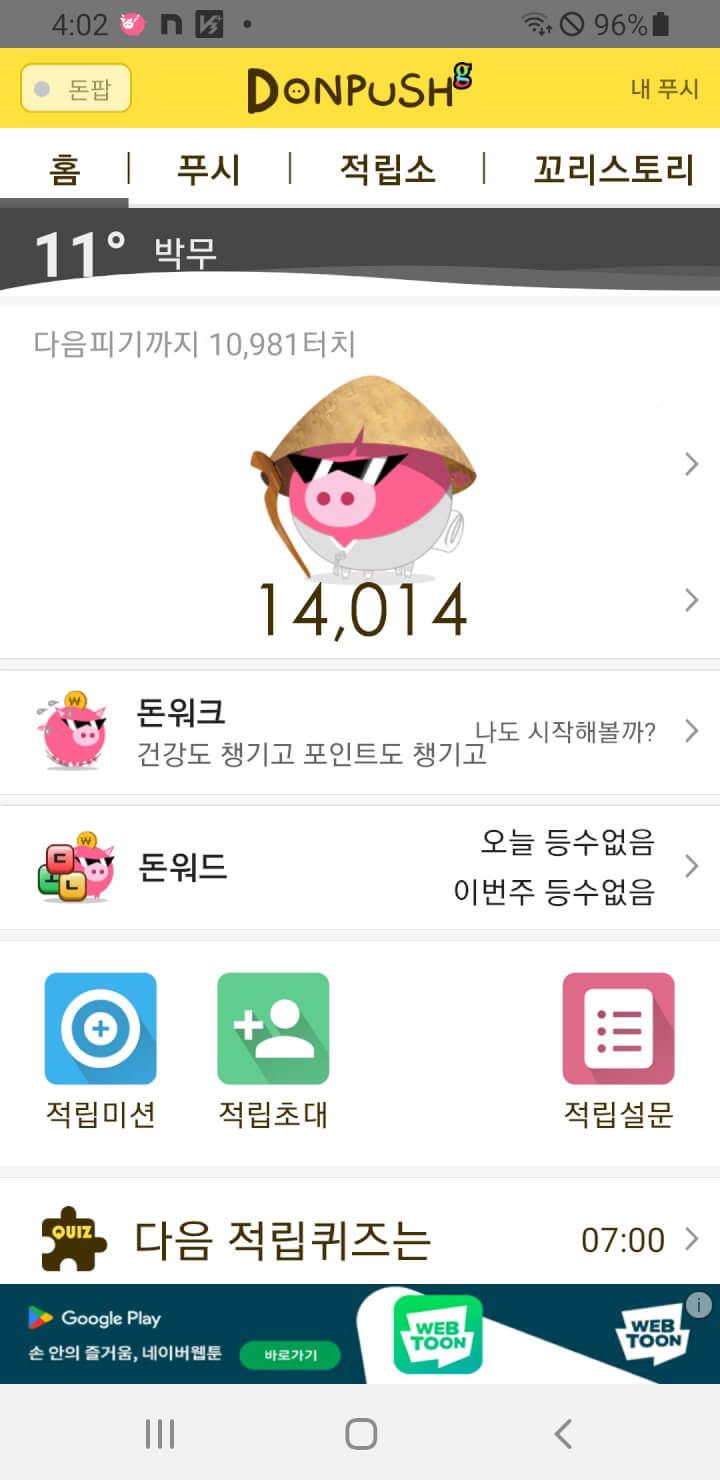
Task: Open the 14,014 points details chevron
Action: click(x=691, y=600)
